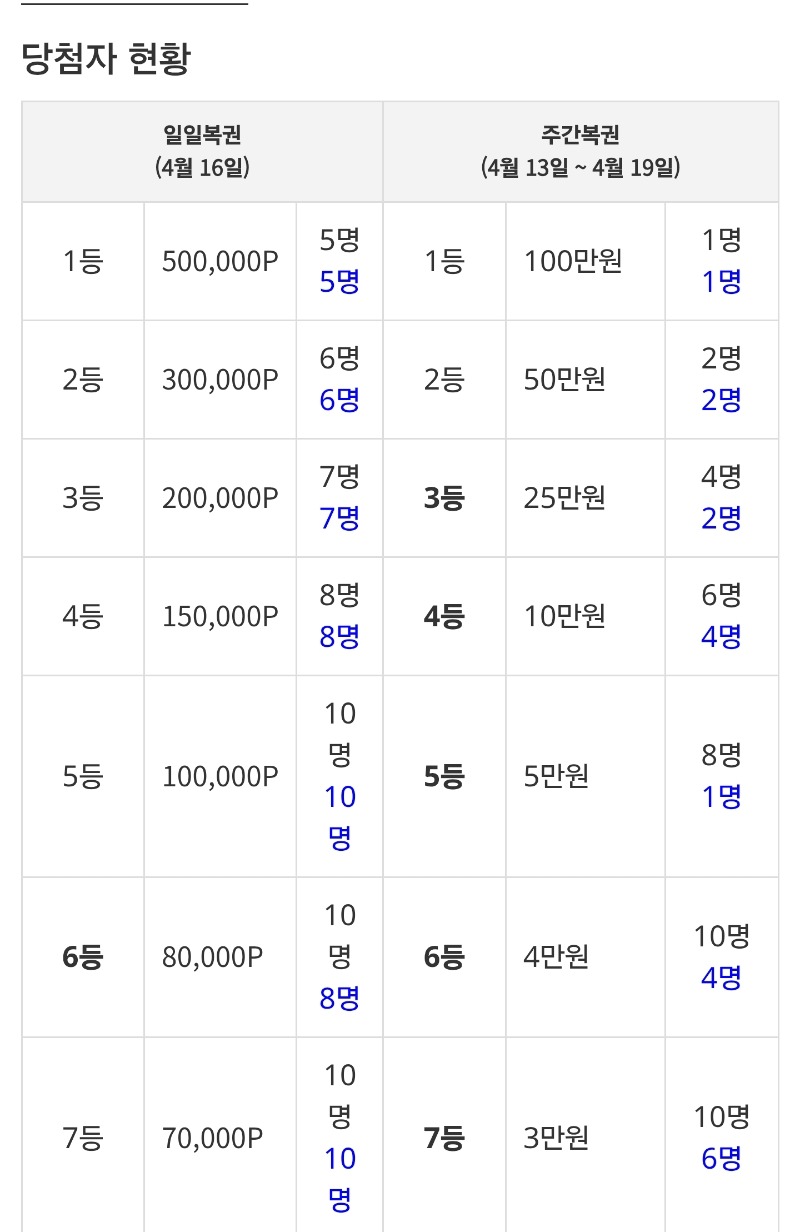The image size is (800, 1232).
Task: View the weekly 5등 blue 1명 winner link
Action: click(x=721, y=797)
